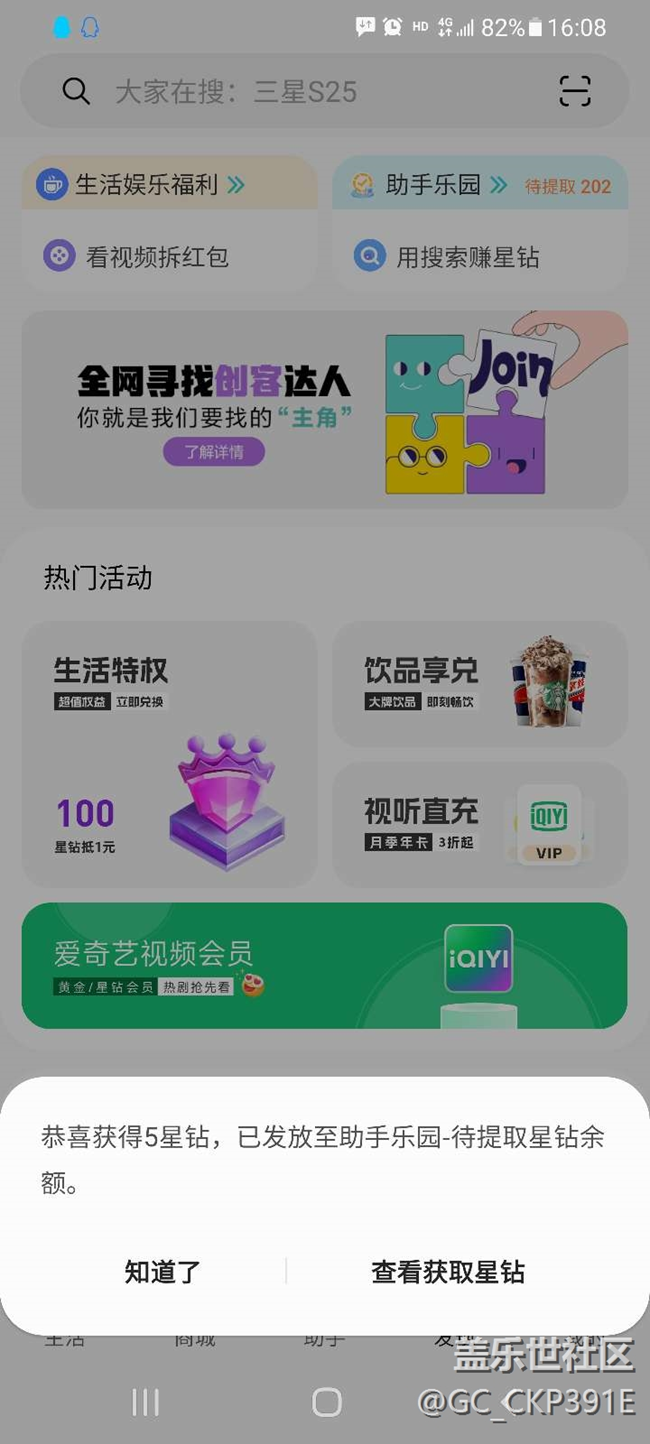Tap 了解详情 on the 创客达人 banner
650x1444 pixels.
[214, 452]
